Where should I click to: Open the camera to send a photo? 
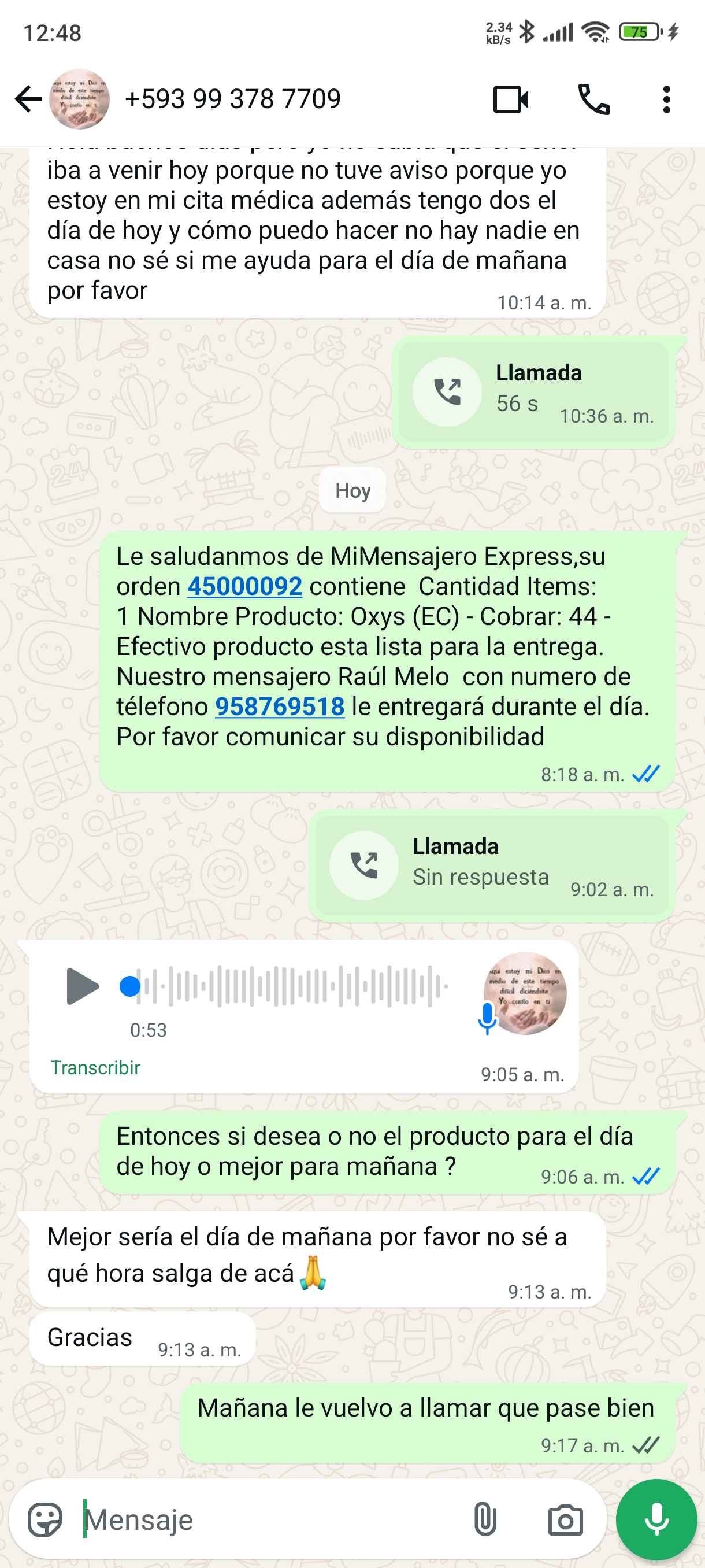point(565,1519)
